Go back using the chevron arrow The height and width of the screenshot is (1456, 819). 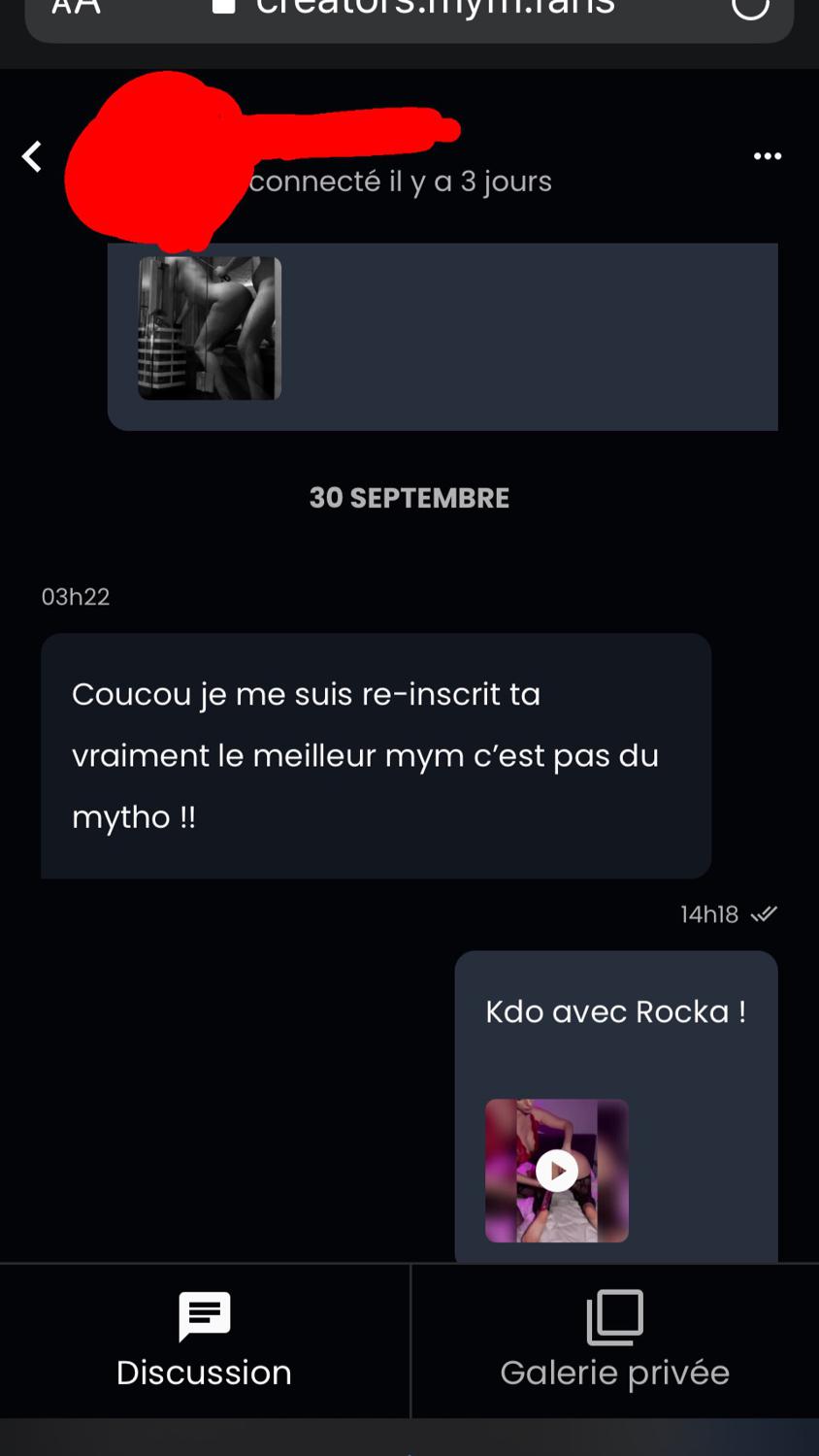(32, 156)
